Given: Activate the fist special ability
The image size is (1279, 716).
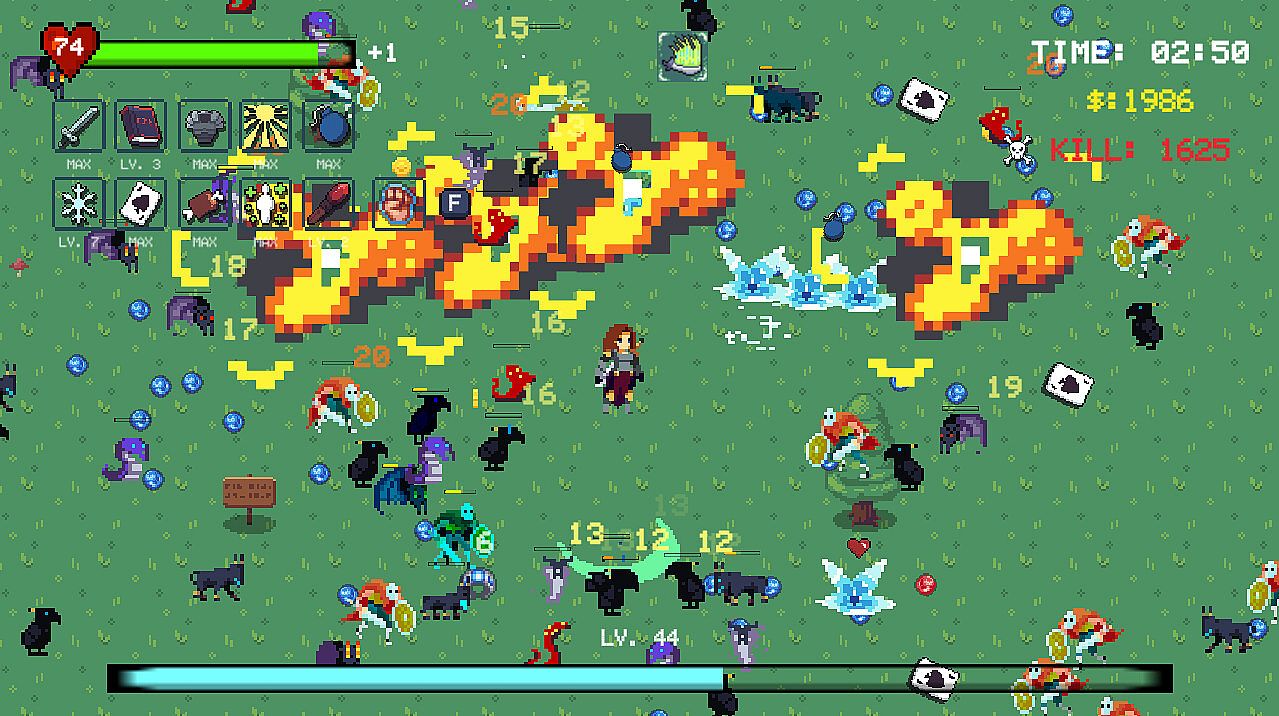Looking at the screenshot, I should click(x=398, y=204).
